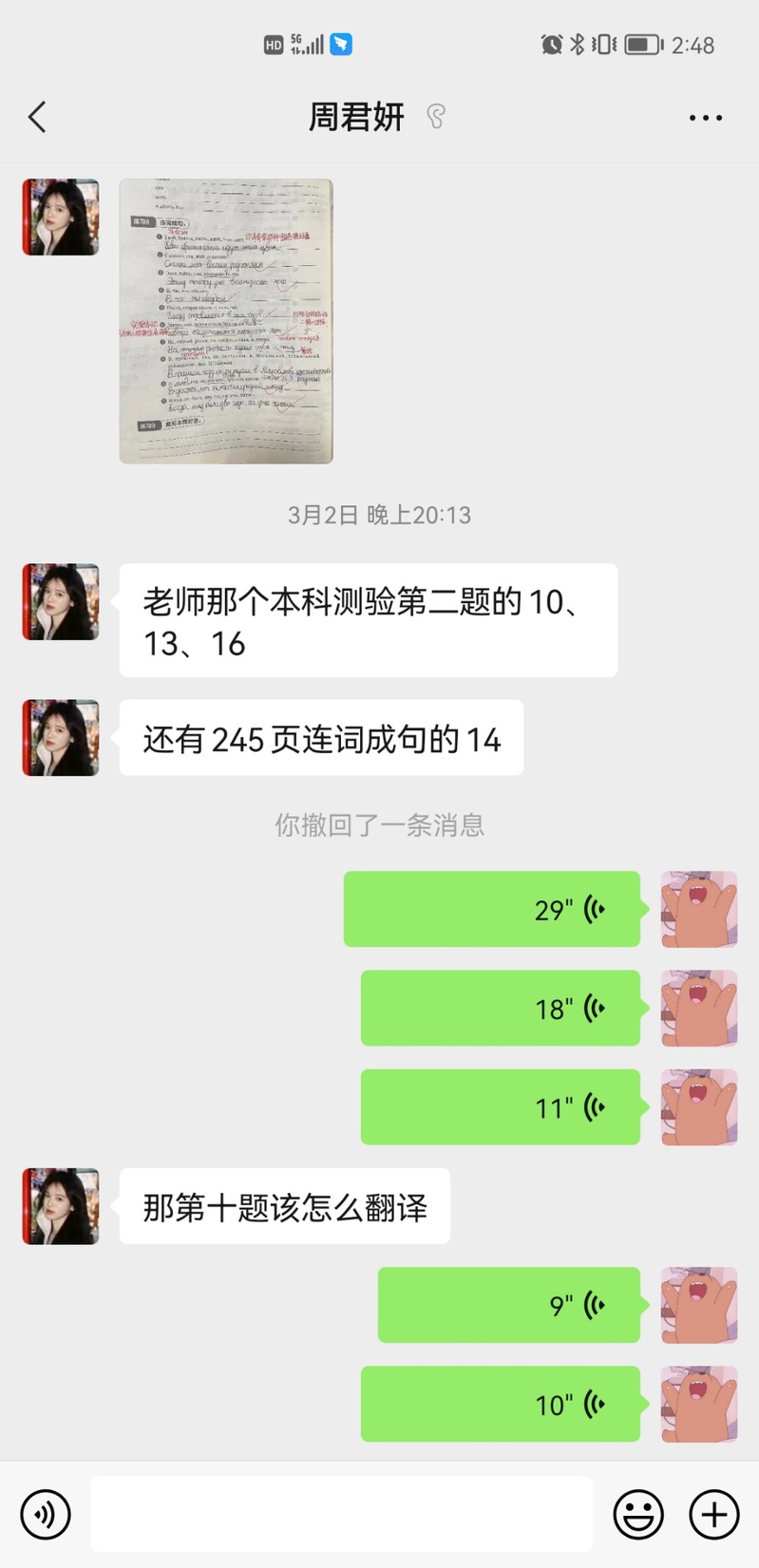Open the plus attachment menu
The image size is (759, 1568).
click(714, 1514)
